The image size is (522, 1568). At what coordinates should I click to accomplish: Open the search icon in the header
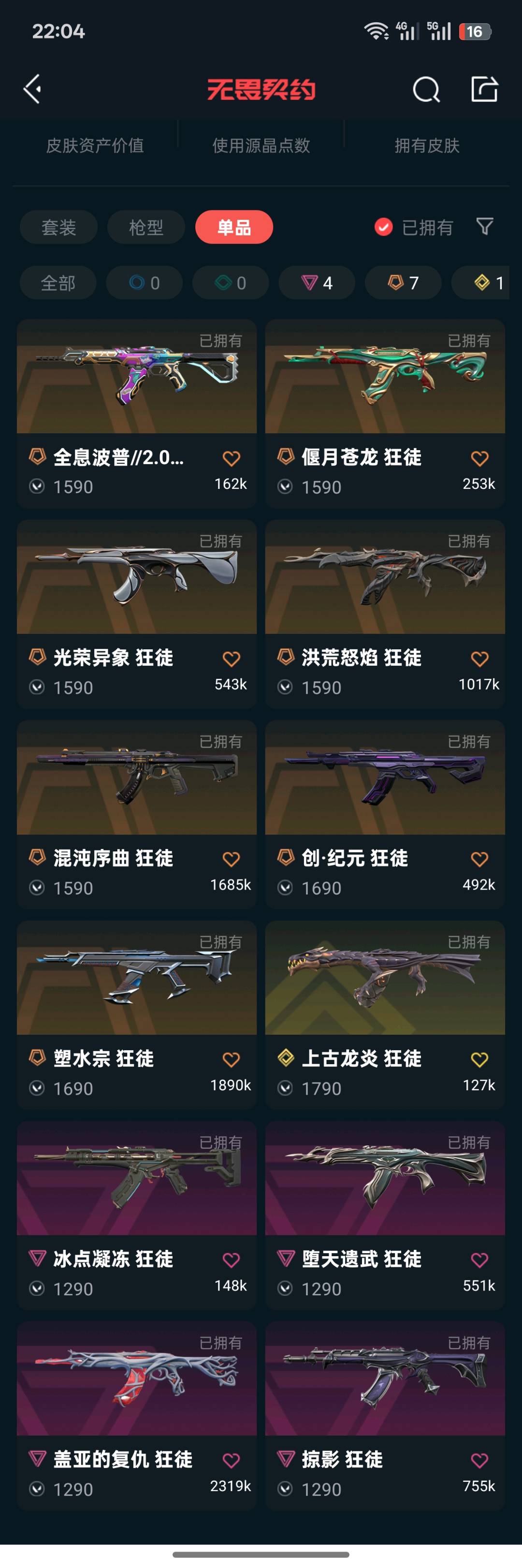[x=426, y=89]
